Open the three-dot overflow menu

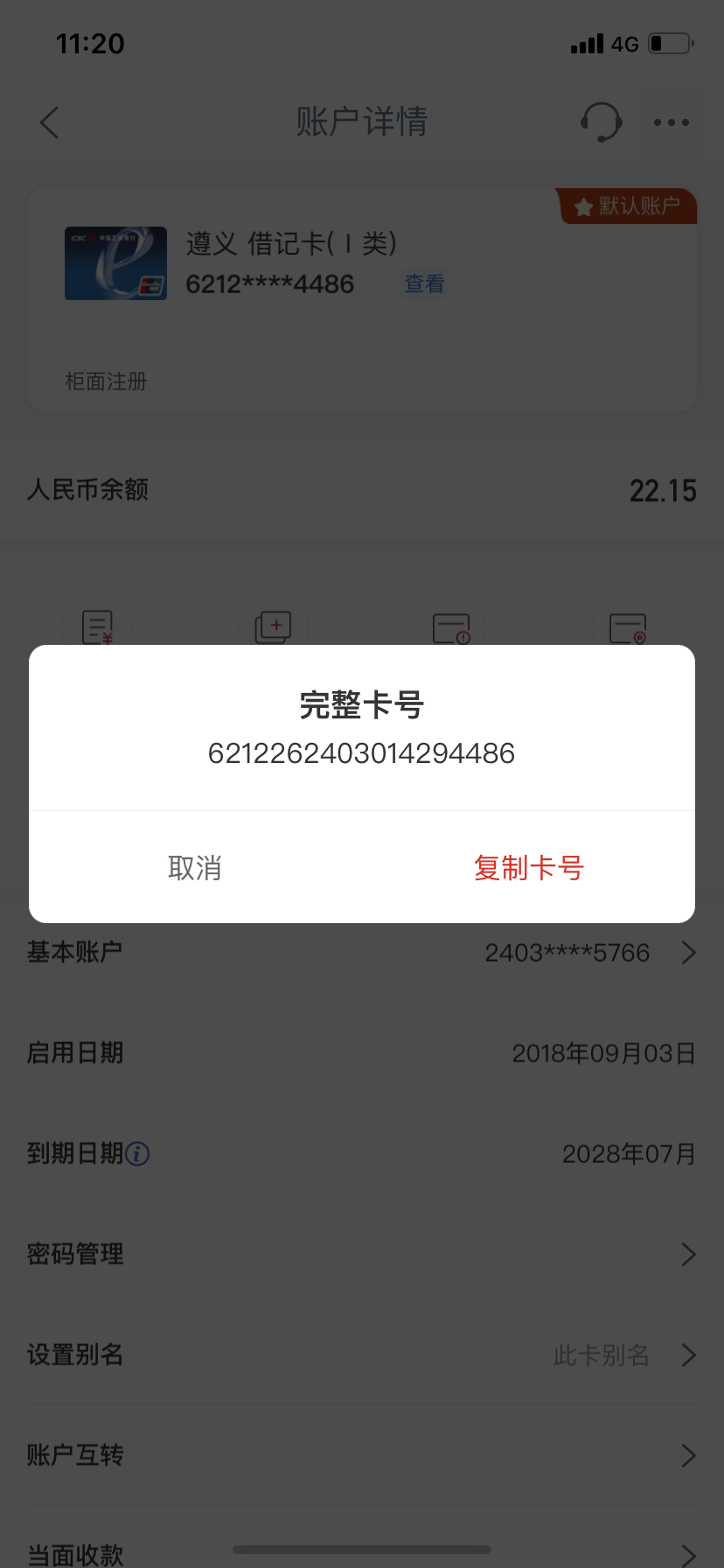tap(671, 122)
